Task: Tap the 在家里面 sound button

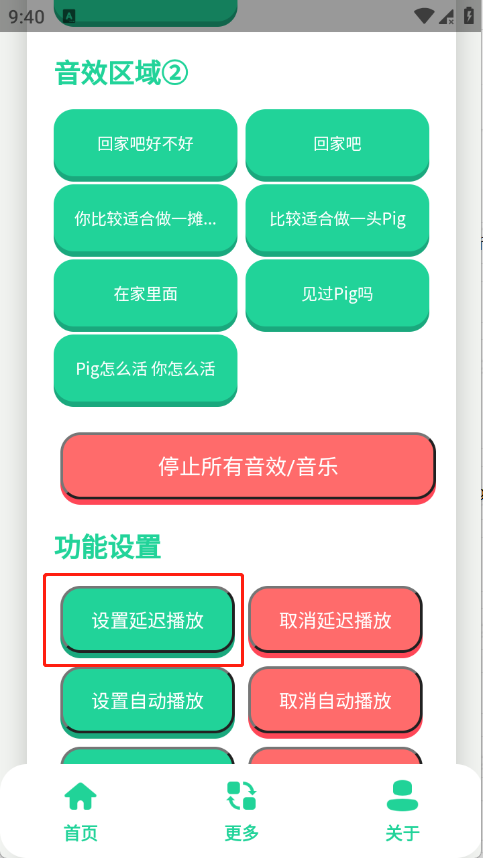Action: tap(146, 294)
